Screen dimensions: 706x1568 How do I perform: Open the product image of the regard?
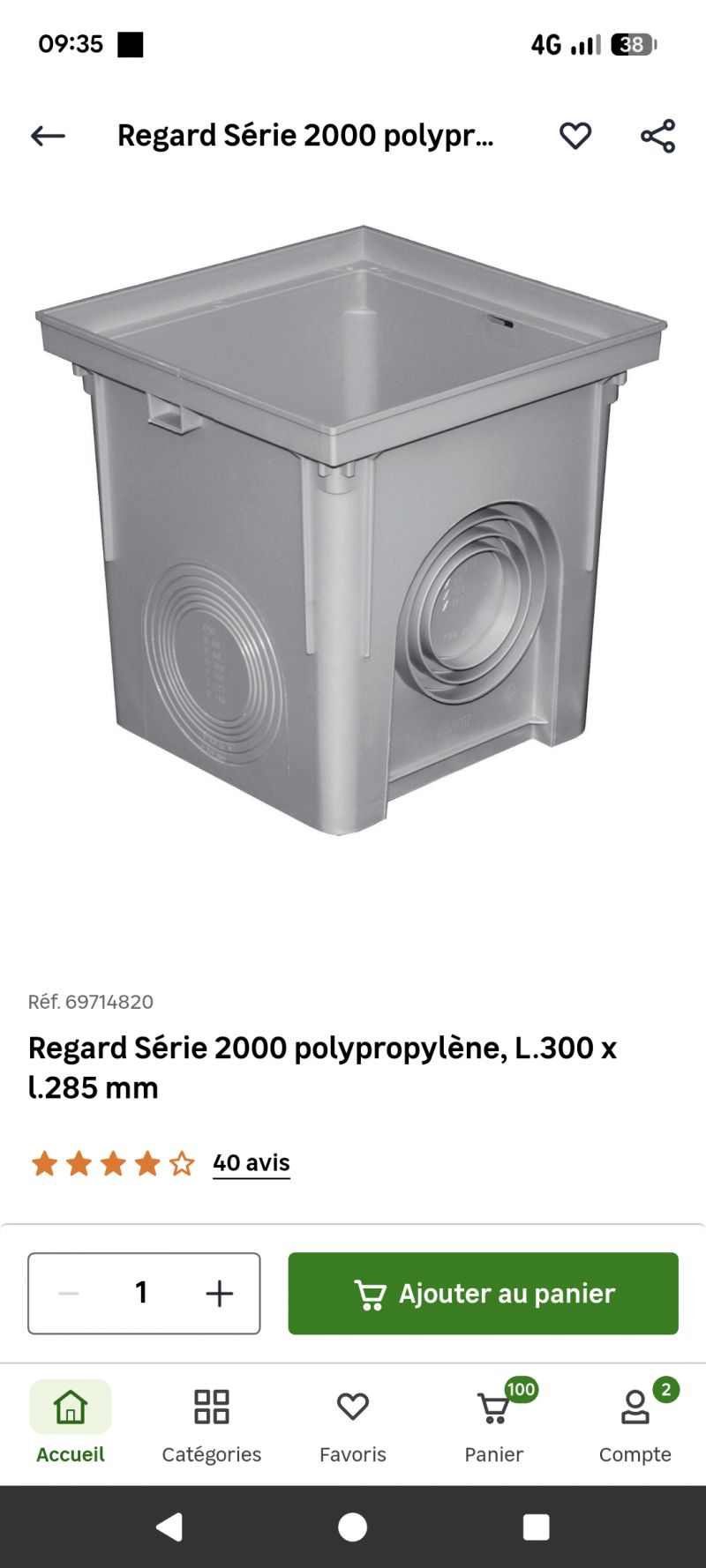(x=353, y=529)
